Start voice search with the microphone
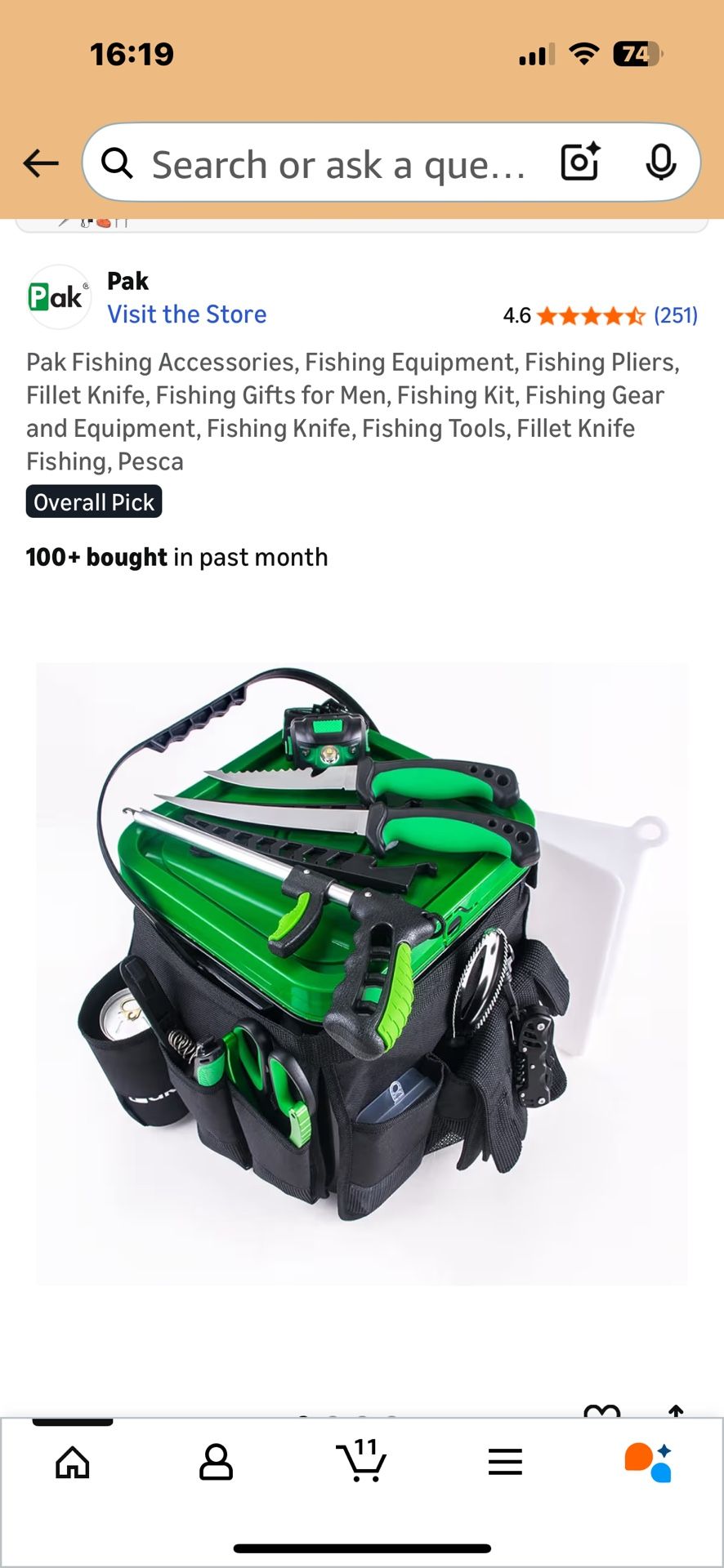This screenshot has width=724, height=1568. coord(660,163)
